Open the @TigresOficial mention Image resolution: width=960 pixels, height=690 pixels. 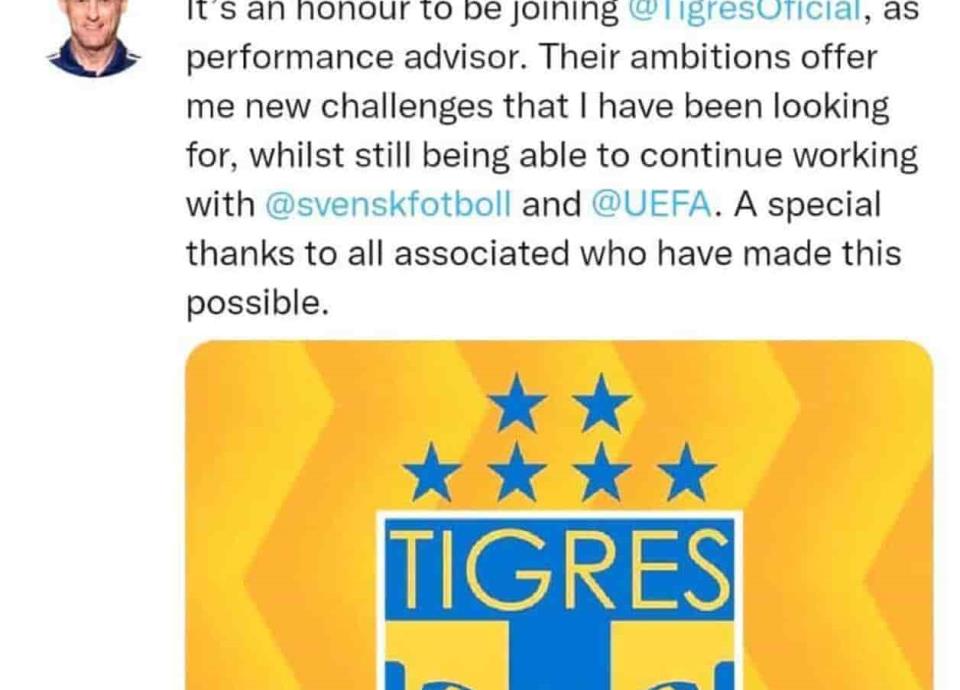745,13
